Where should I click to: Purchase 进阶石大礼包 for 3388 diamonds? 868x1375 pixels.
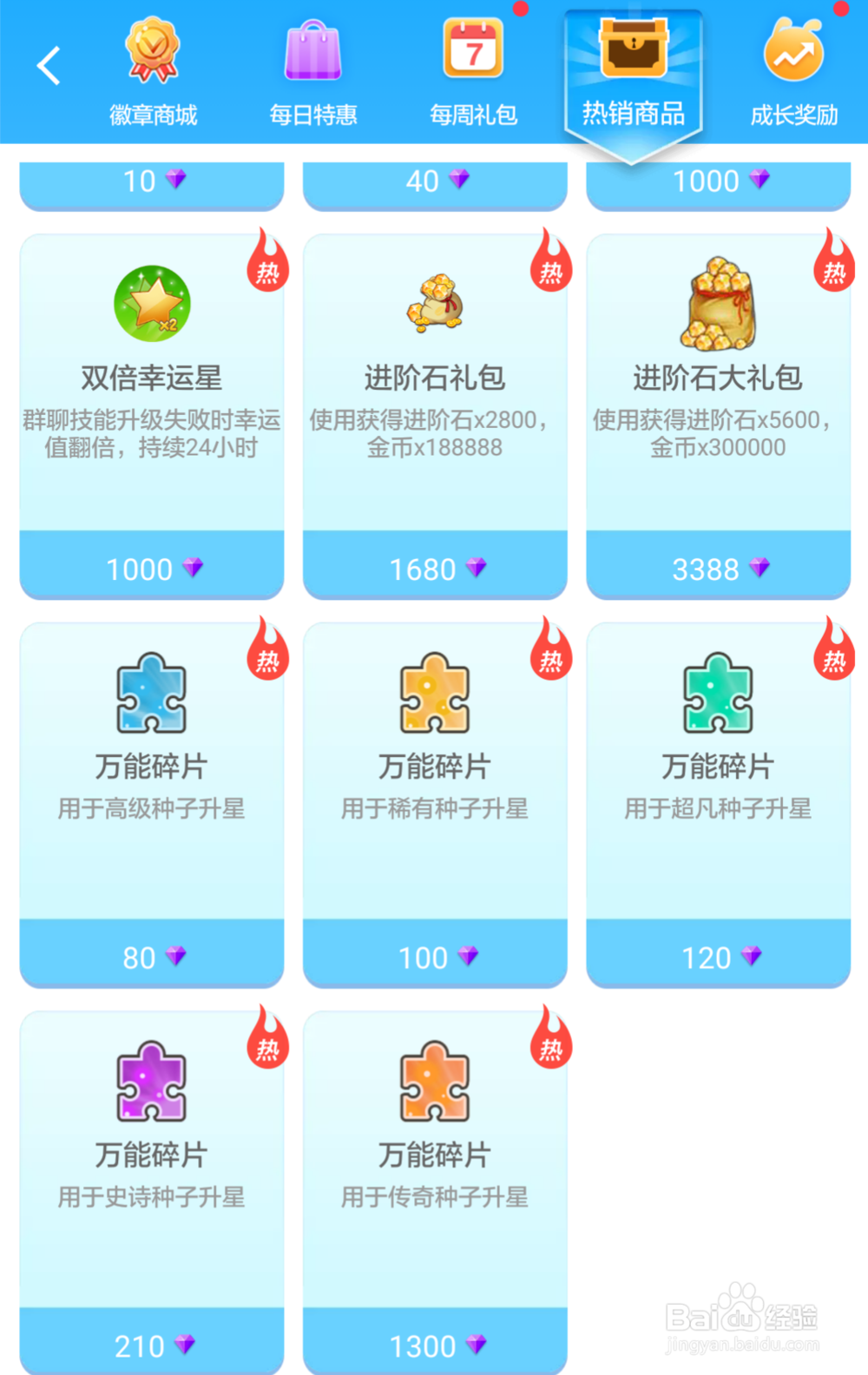coord(718,568)
